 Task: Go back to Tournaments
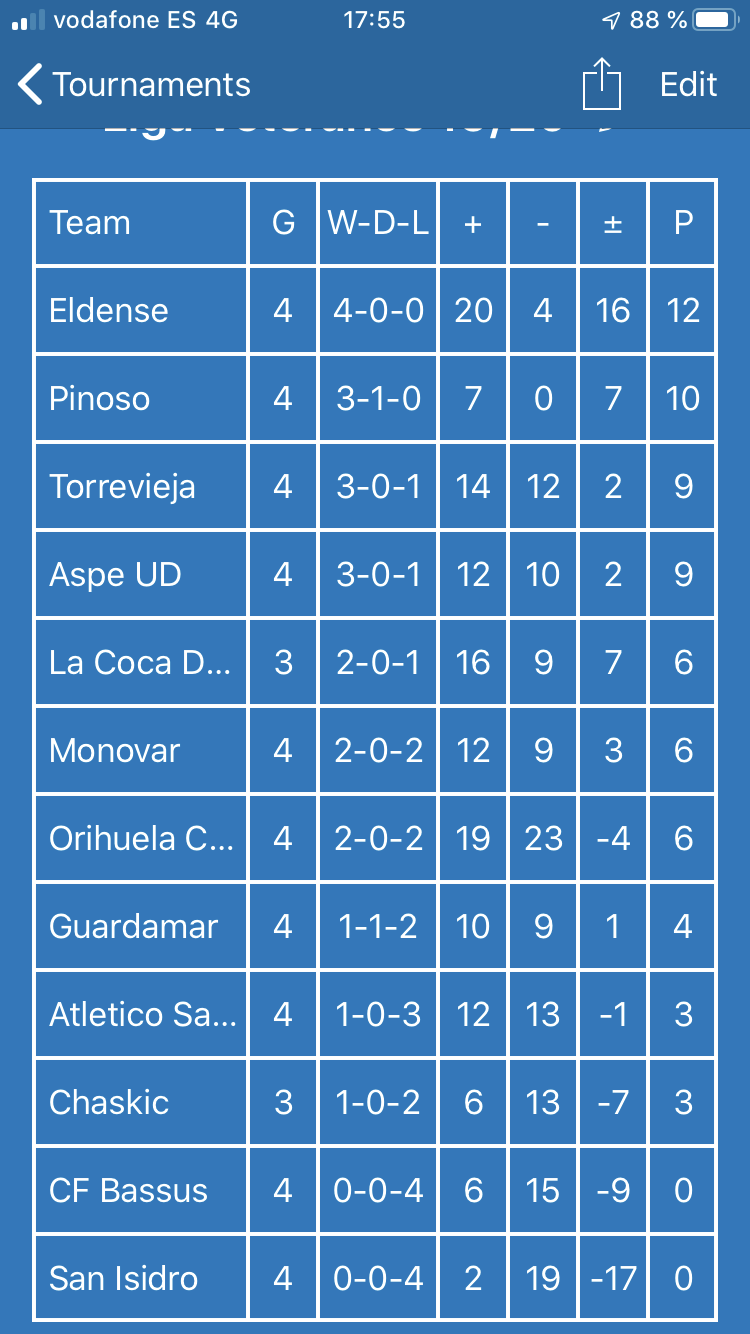click(134, 85)
